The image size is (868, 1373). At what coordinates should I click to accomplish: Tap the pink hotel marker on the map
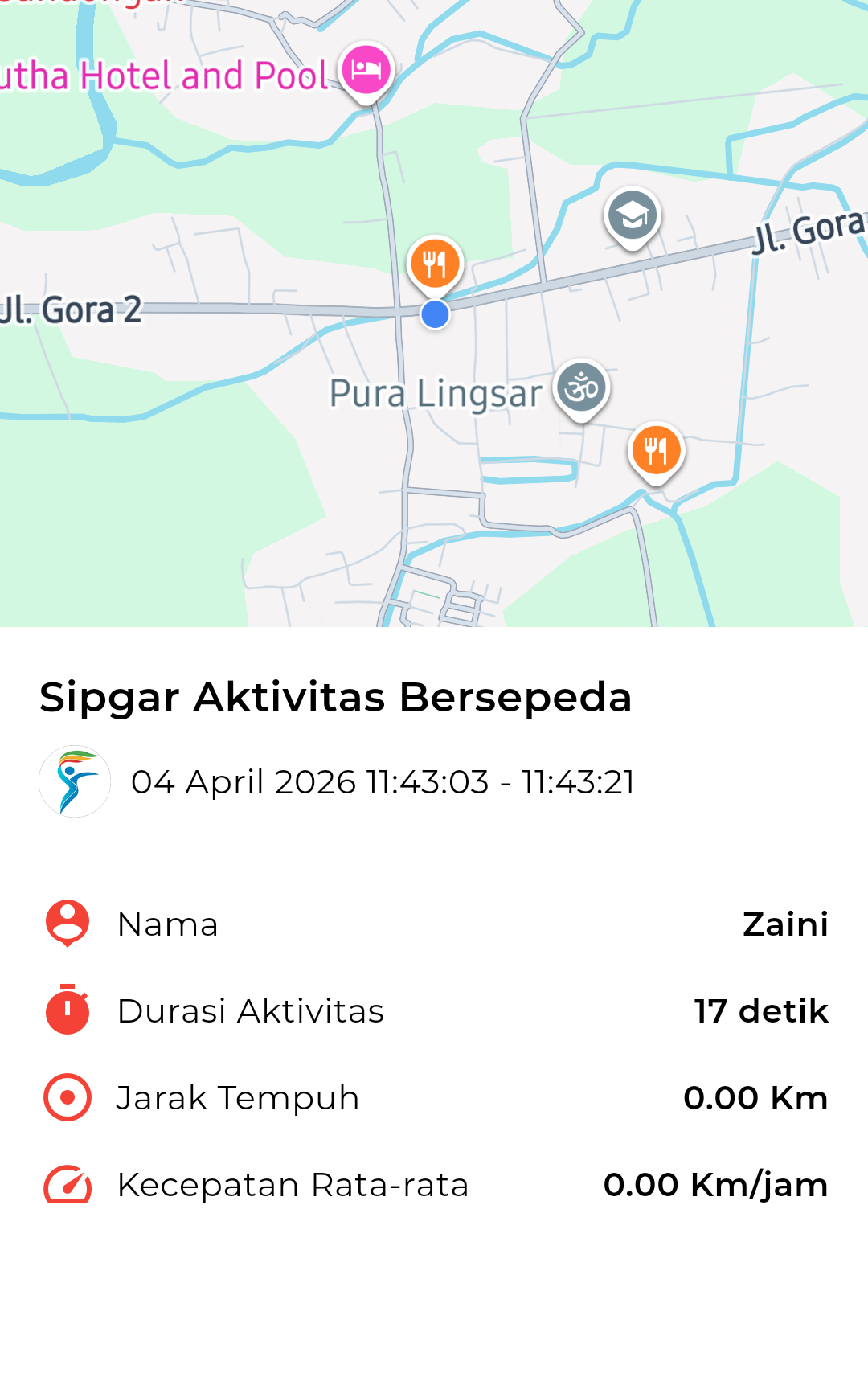(366, 70)
